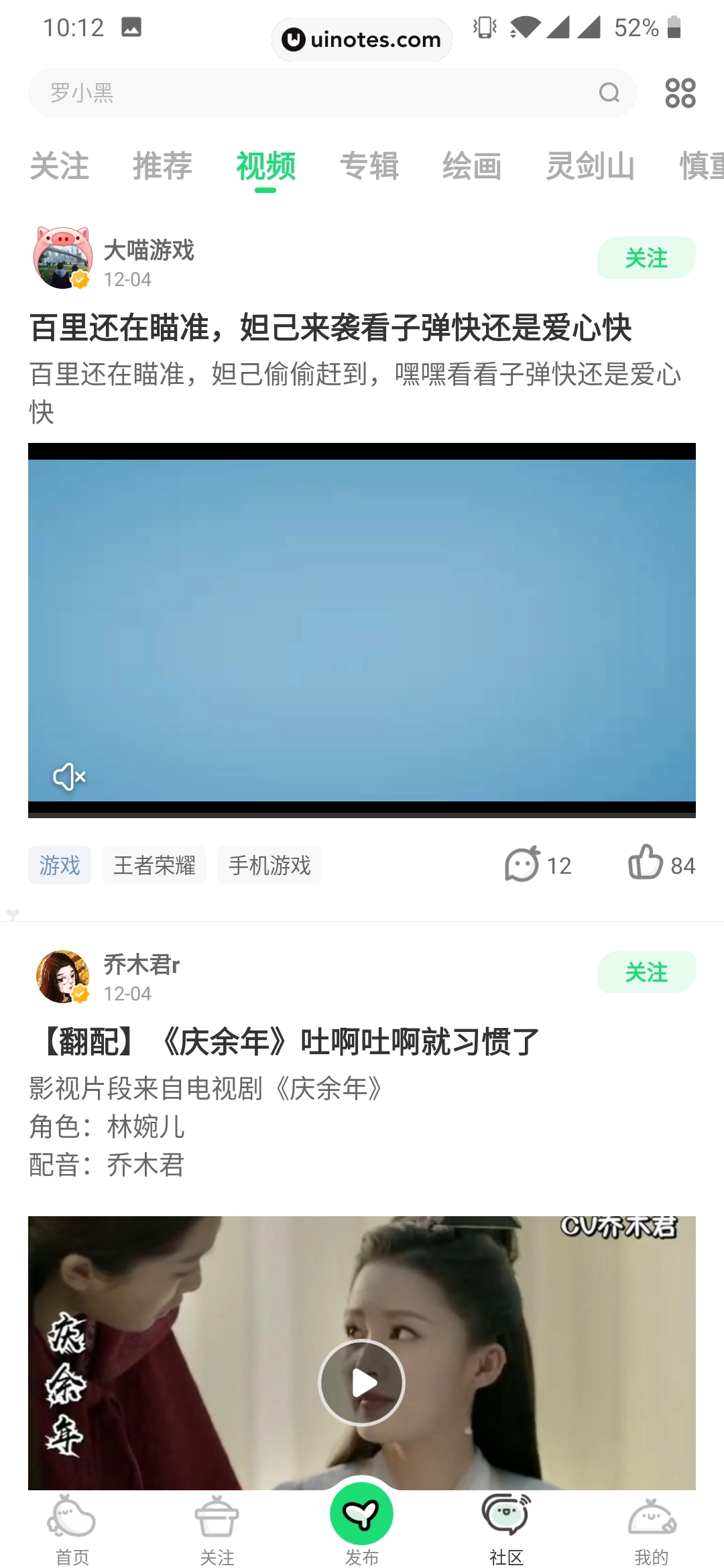
Task: Switch to the 推荐 tab
Action: click(x=163, y=166)
